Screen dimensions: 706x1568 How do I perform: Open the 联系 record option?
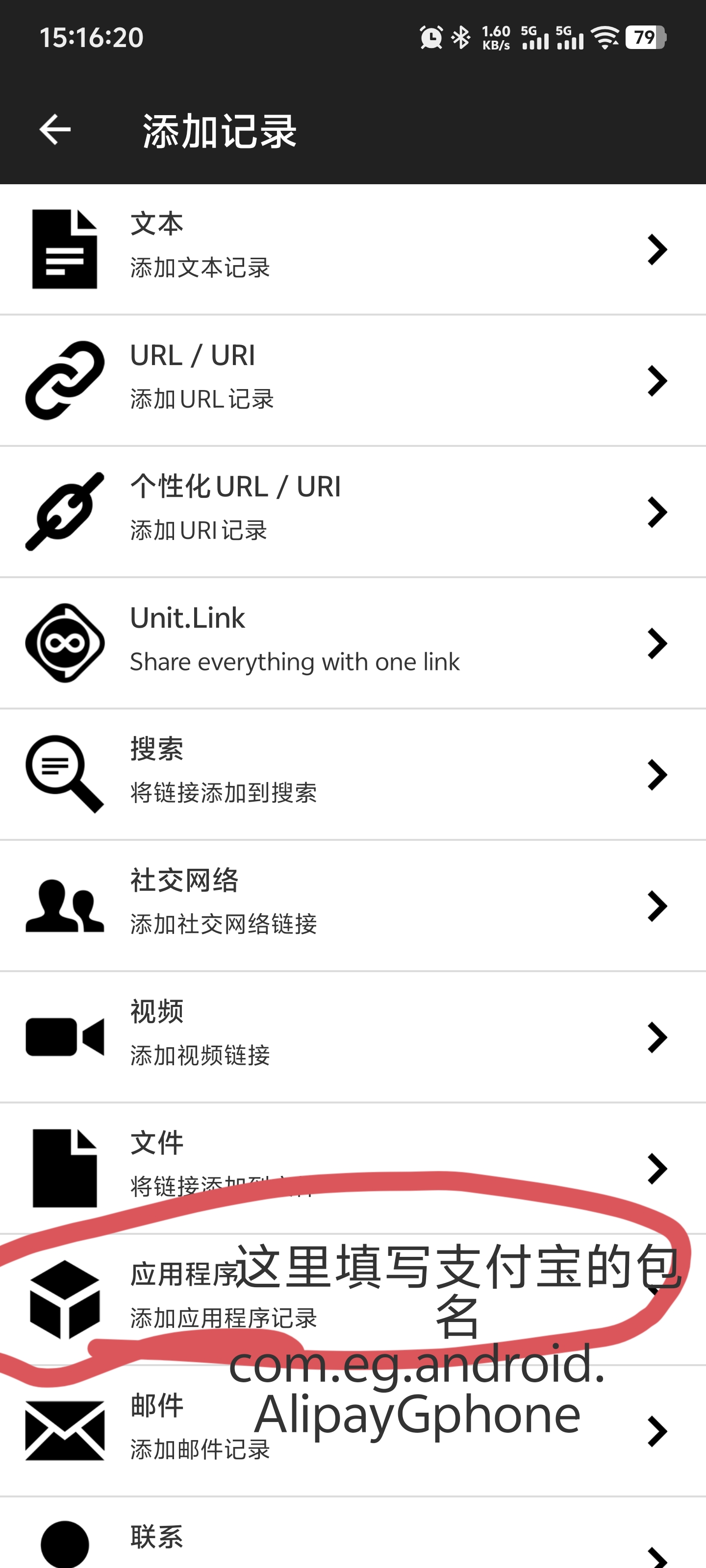353,1540
